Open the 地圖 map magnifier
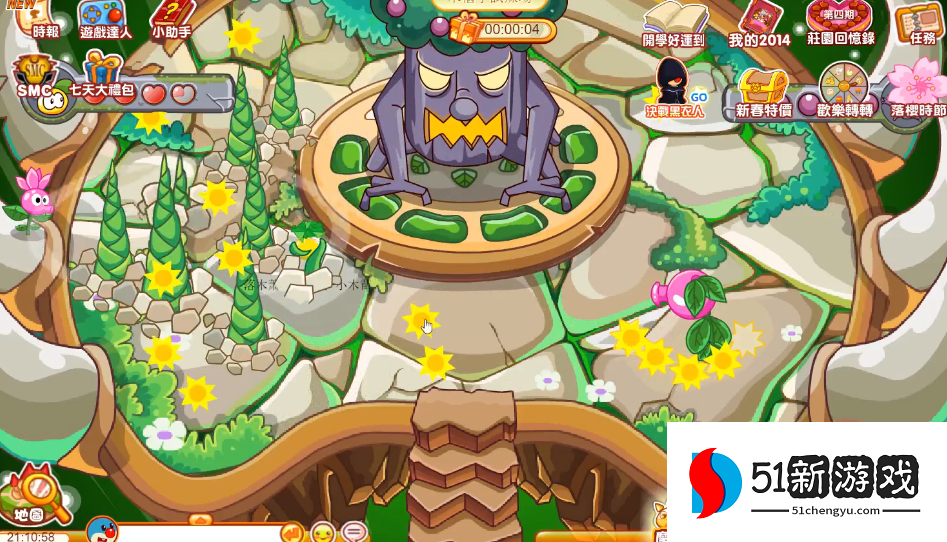Image resolution: width=947 pixels, height=542 pixels. (x=42, y=496)
